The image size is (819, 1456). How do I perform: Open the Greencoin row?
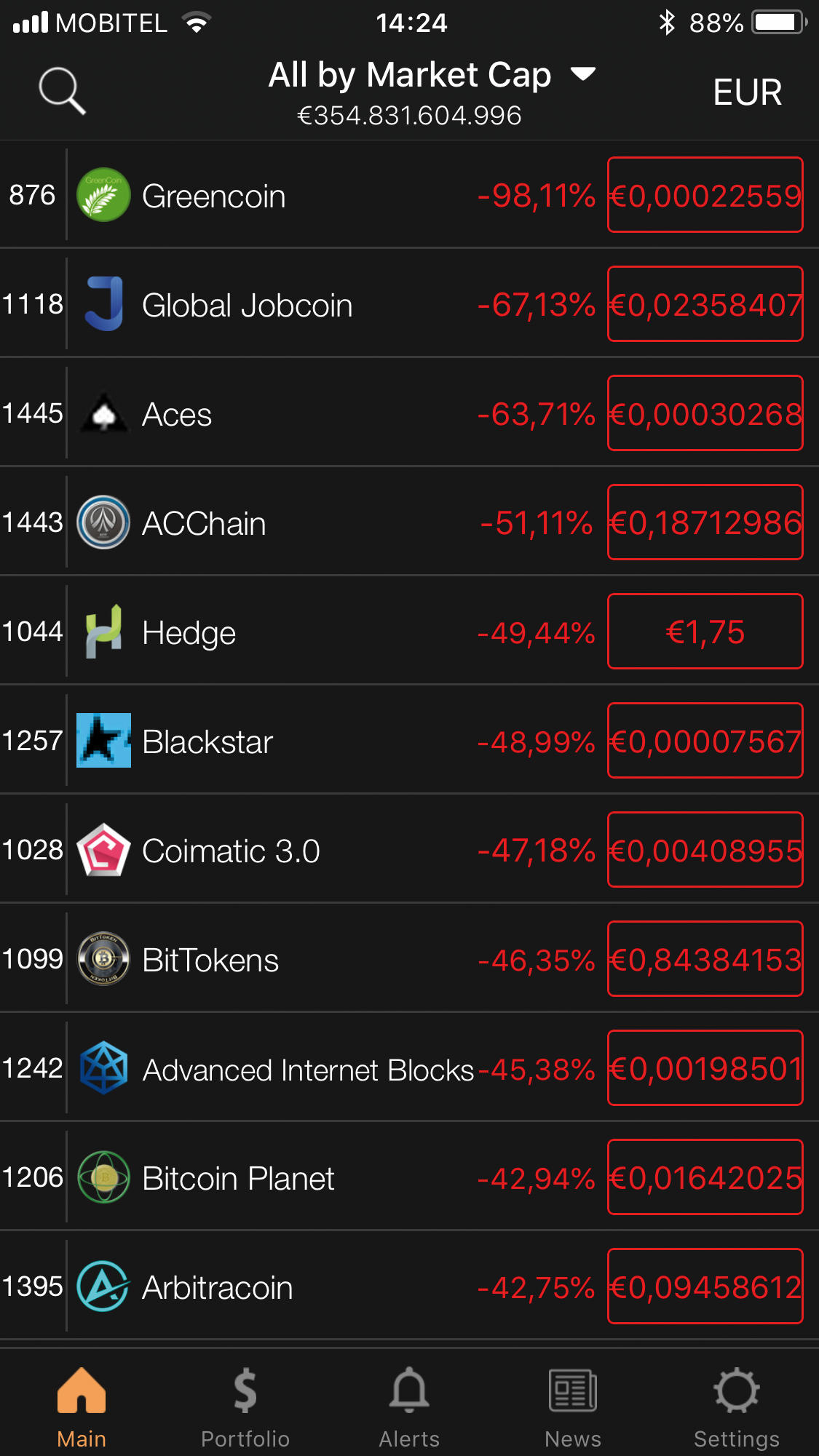click(409, 195)
